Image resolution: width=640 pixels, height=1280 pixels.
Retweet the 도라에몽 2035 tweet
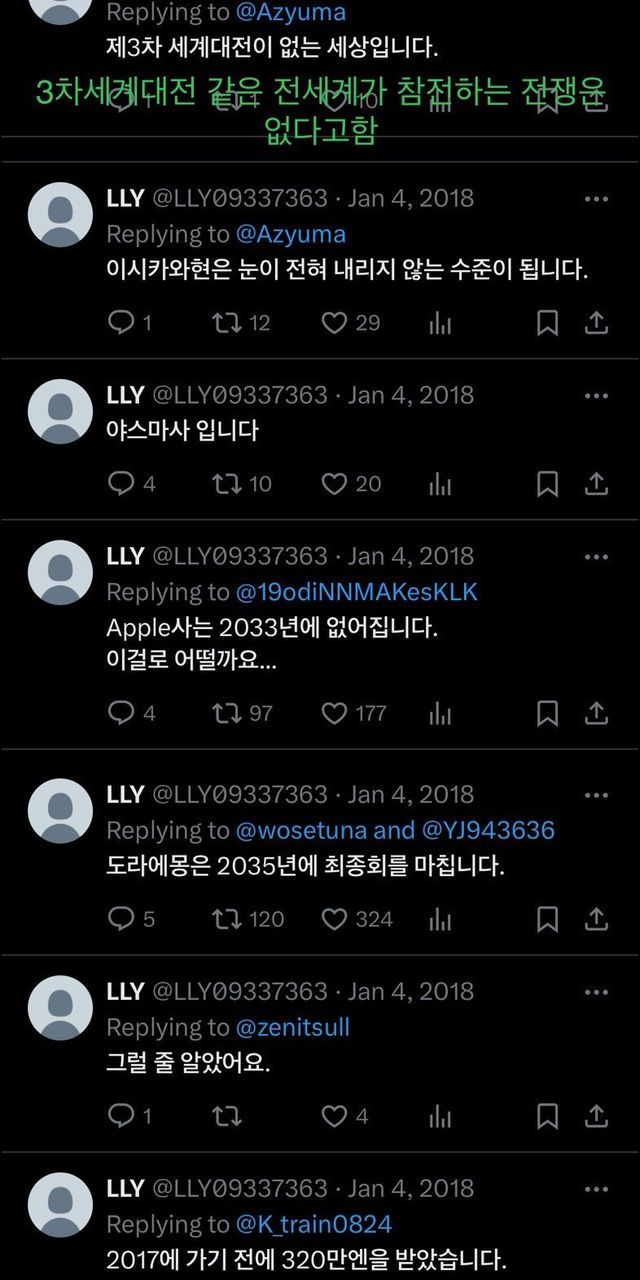226,919
